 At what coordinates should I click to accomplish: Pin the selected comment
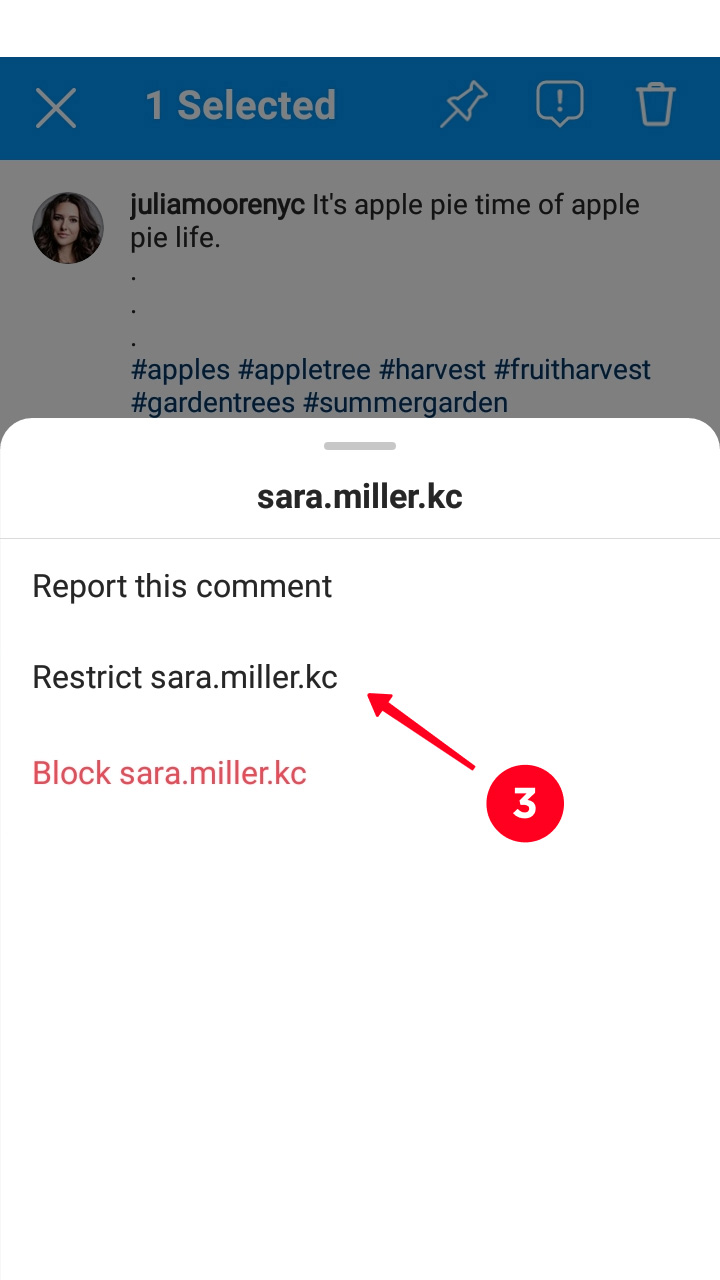464,105
